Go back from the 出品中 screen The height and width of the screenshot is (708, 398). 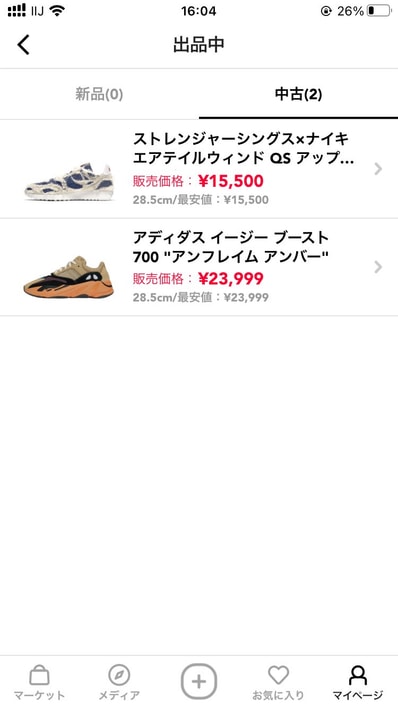(23, 45)
